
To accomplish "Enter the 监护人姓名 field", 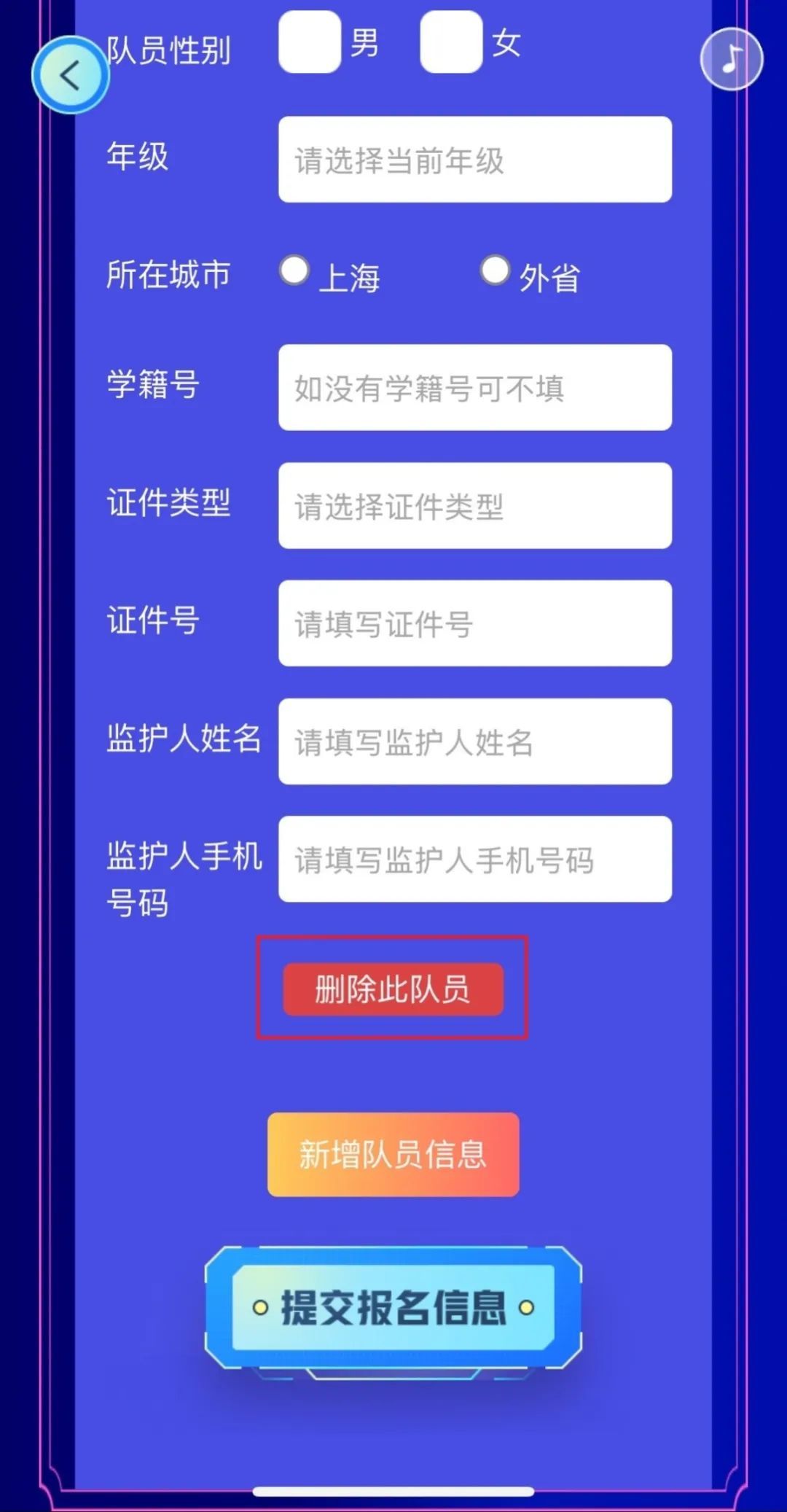I will (x=475, y=741).
